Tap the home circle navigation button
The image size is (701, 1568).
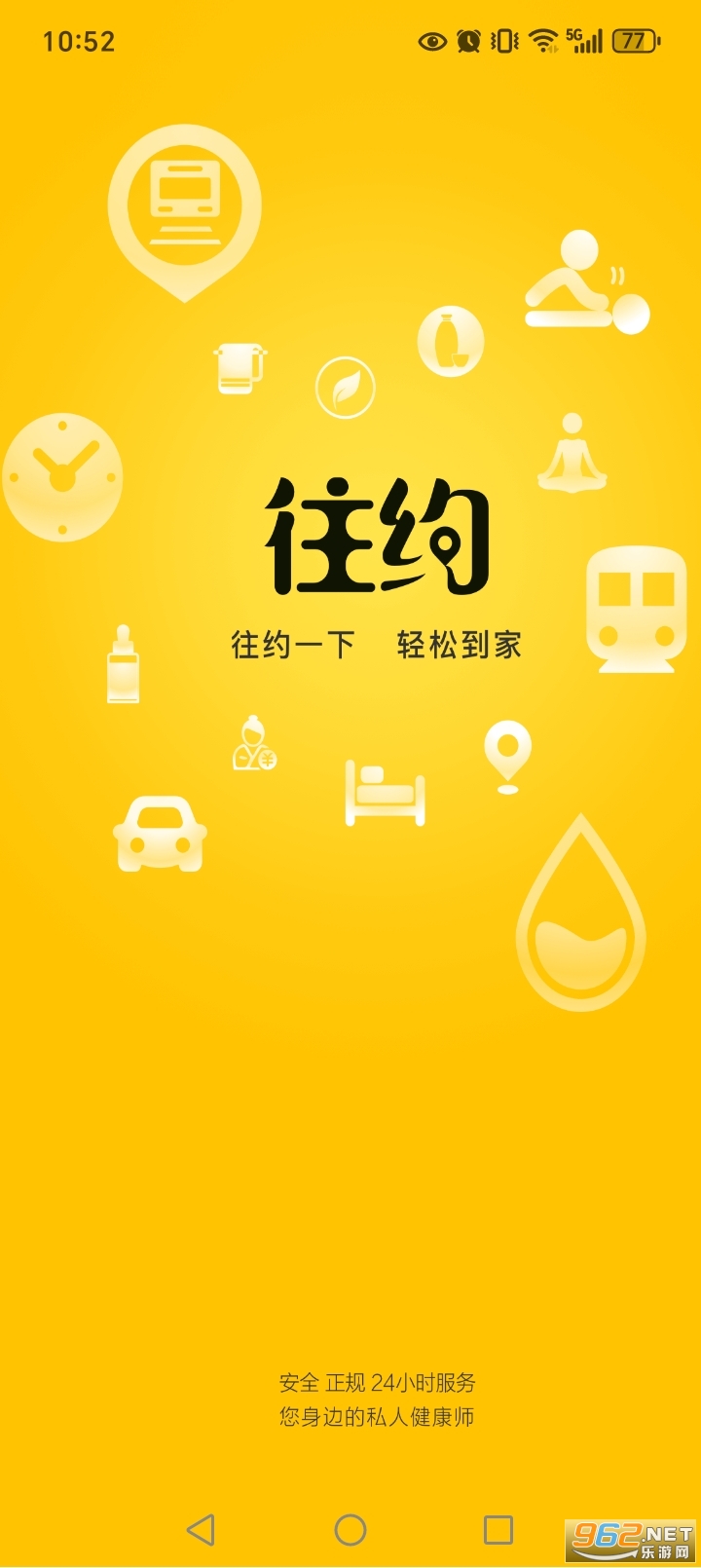click(350, 1531)
